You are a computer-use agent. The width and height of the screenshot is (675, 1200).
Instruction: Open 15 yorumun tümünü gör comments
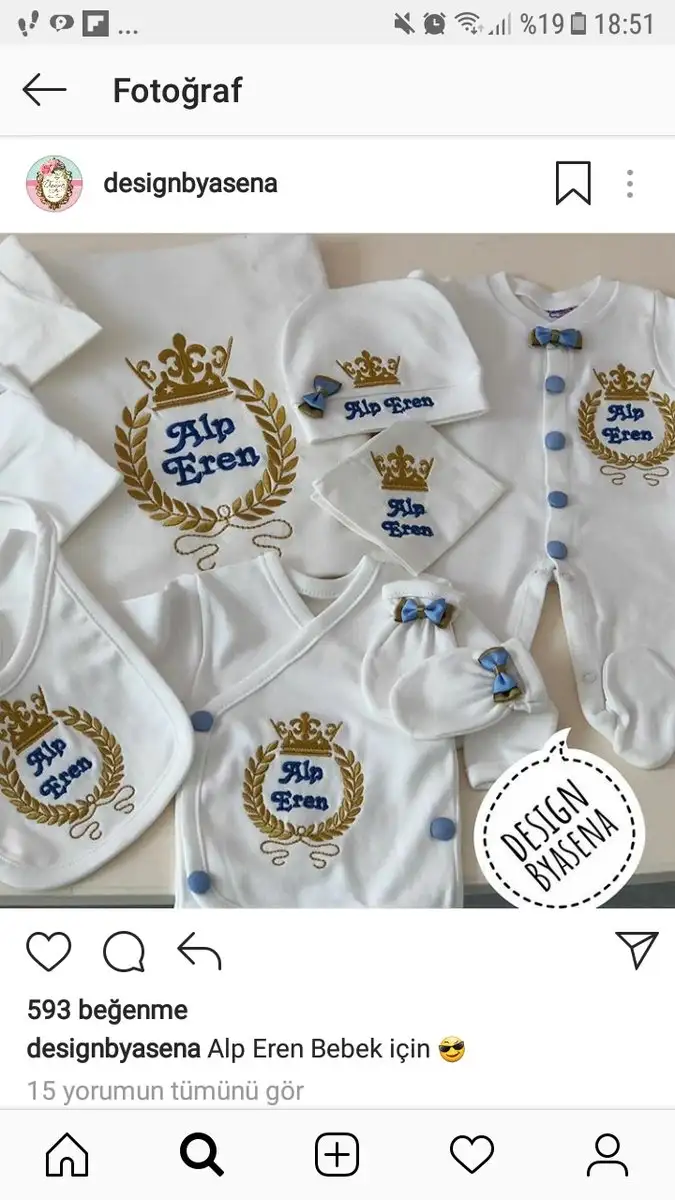coord(165,1090)
